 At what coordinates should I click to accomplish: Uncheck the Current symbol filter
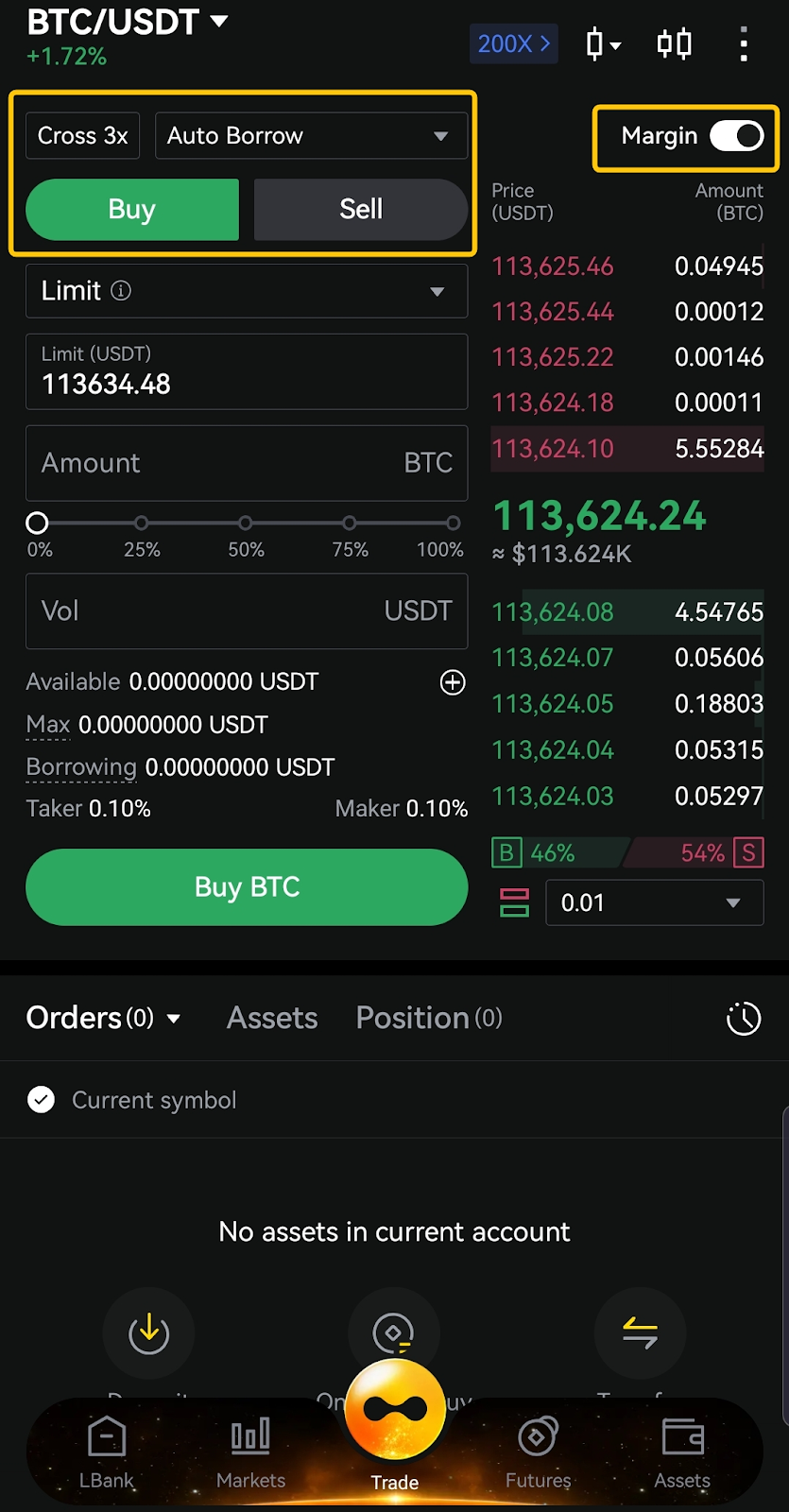point(41,1100)
